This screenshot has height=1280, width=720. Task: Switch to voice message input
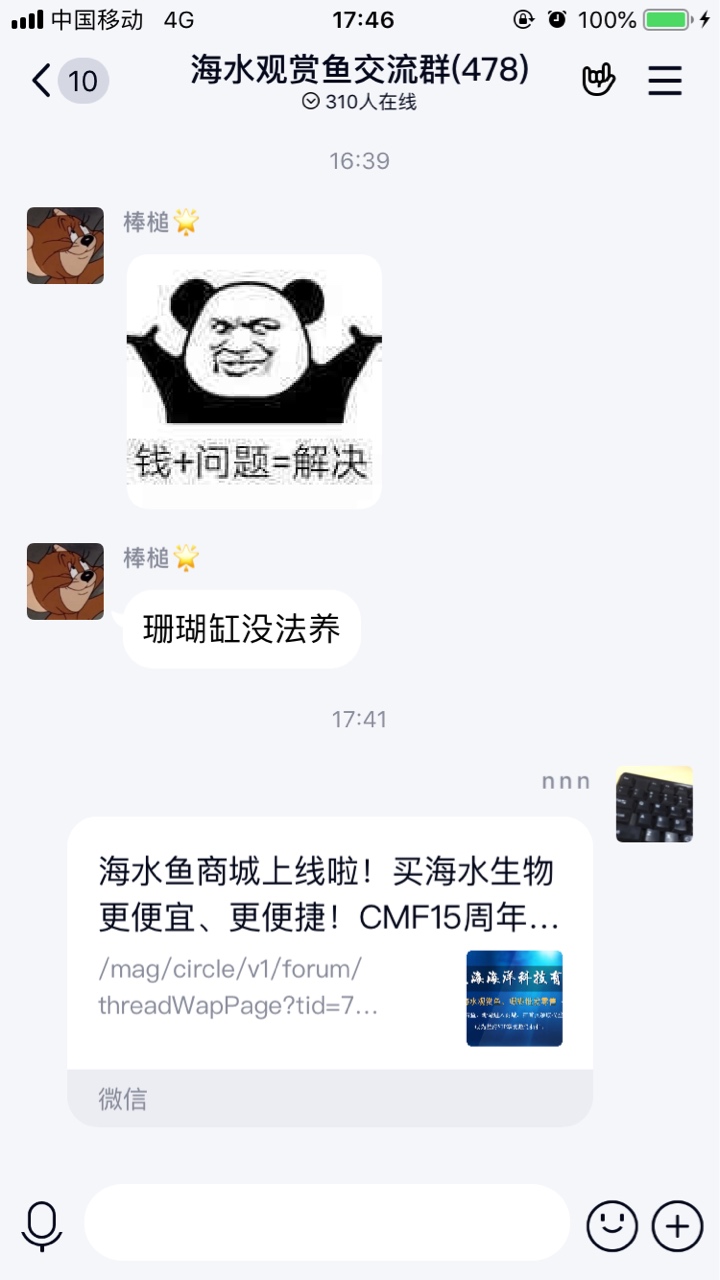pyautogui.click(x=42, y=1225)
